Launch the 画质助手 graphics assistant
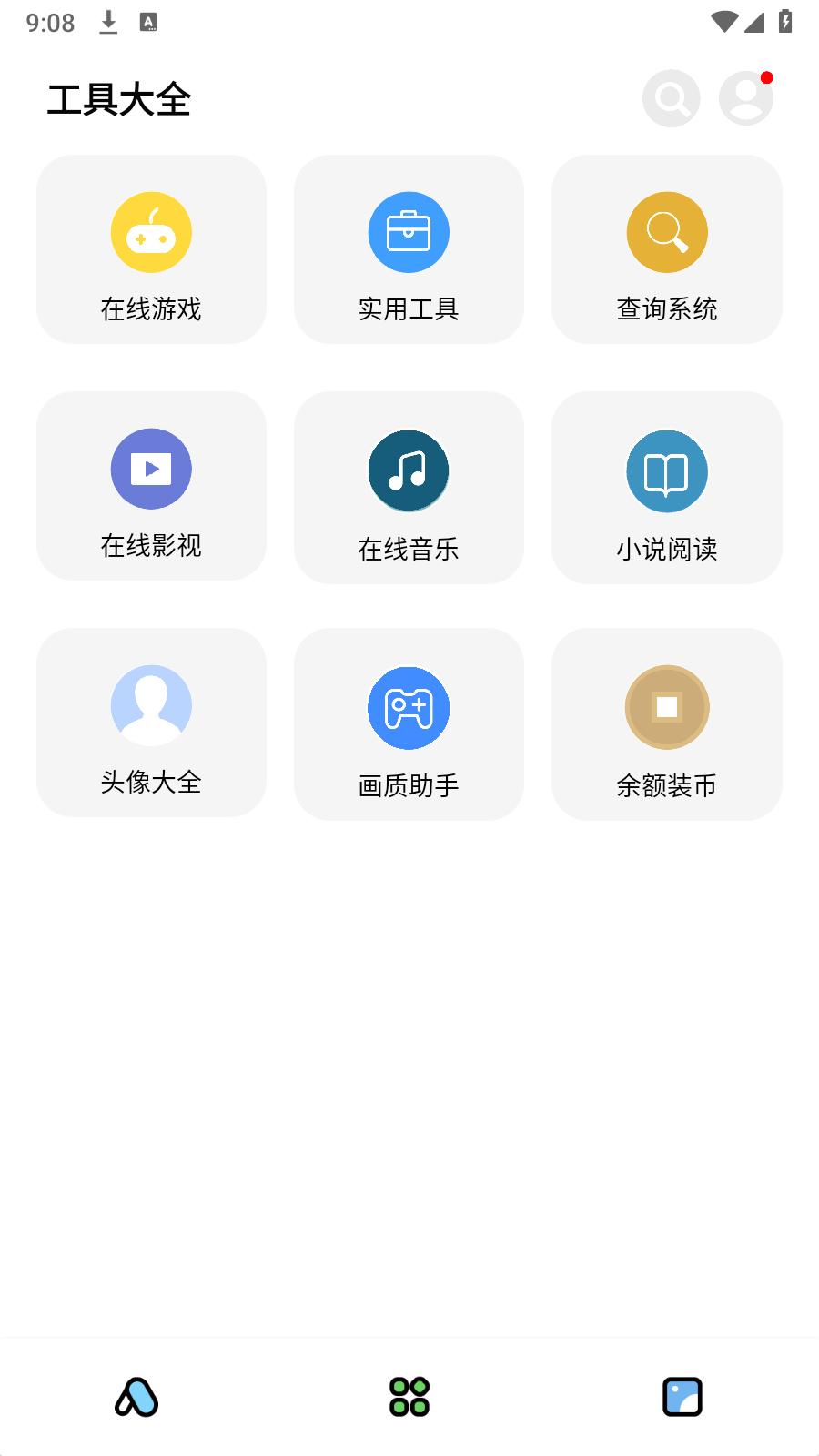 409,707
